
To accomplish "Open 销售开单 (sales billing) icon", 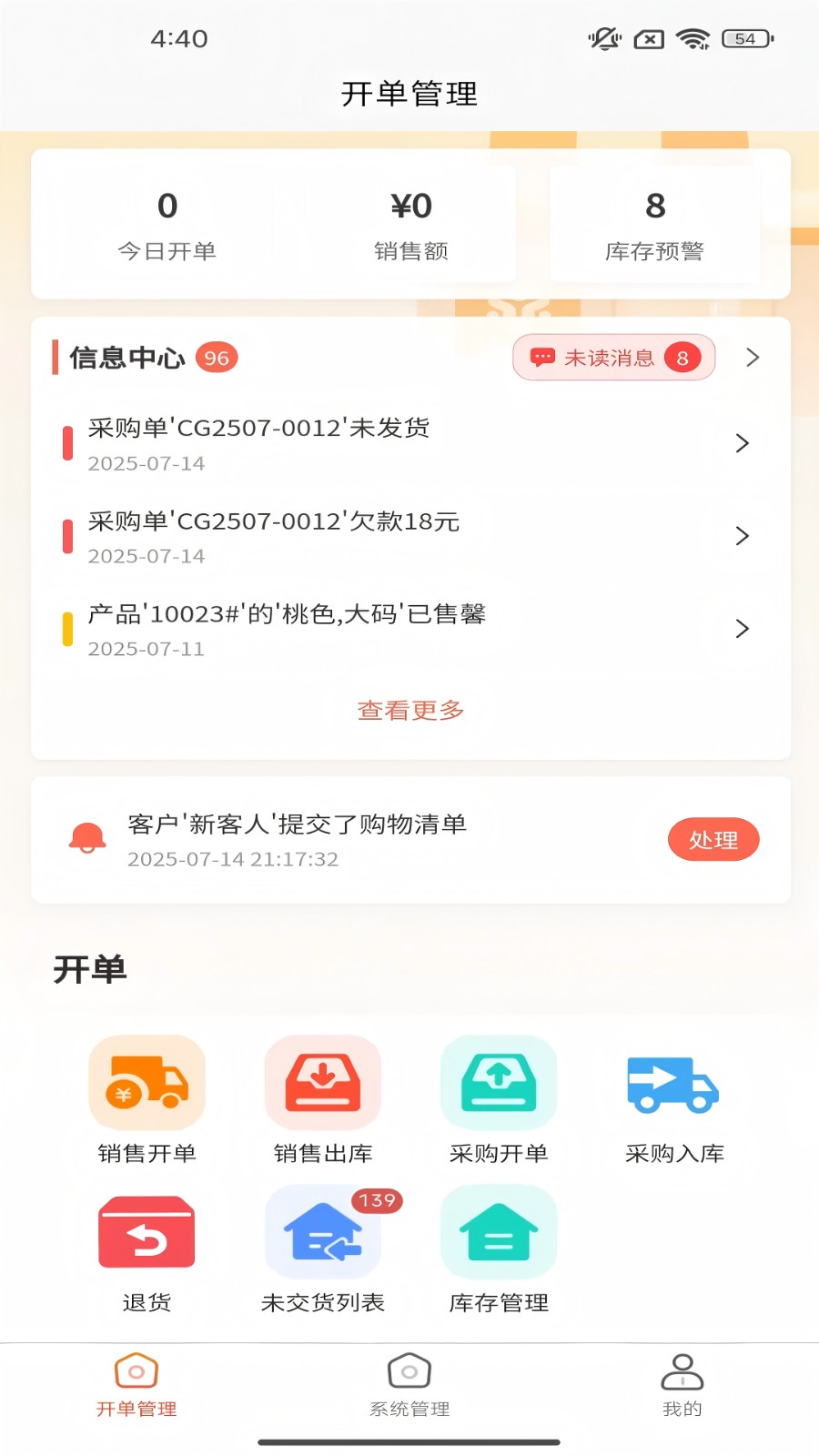I will (x=147, y=1083).
